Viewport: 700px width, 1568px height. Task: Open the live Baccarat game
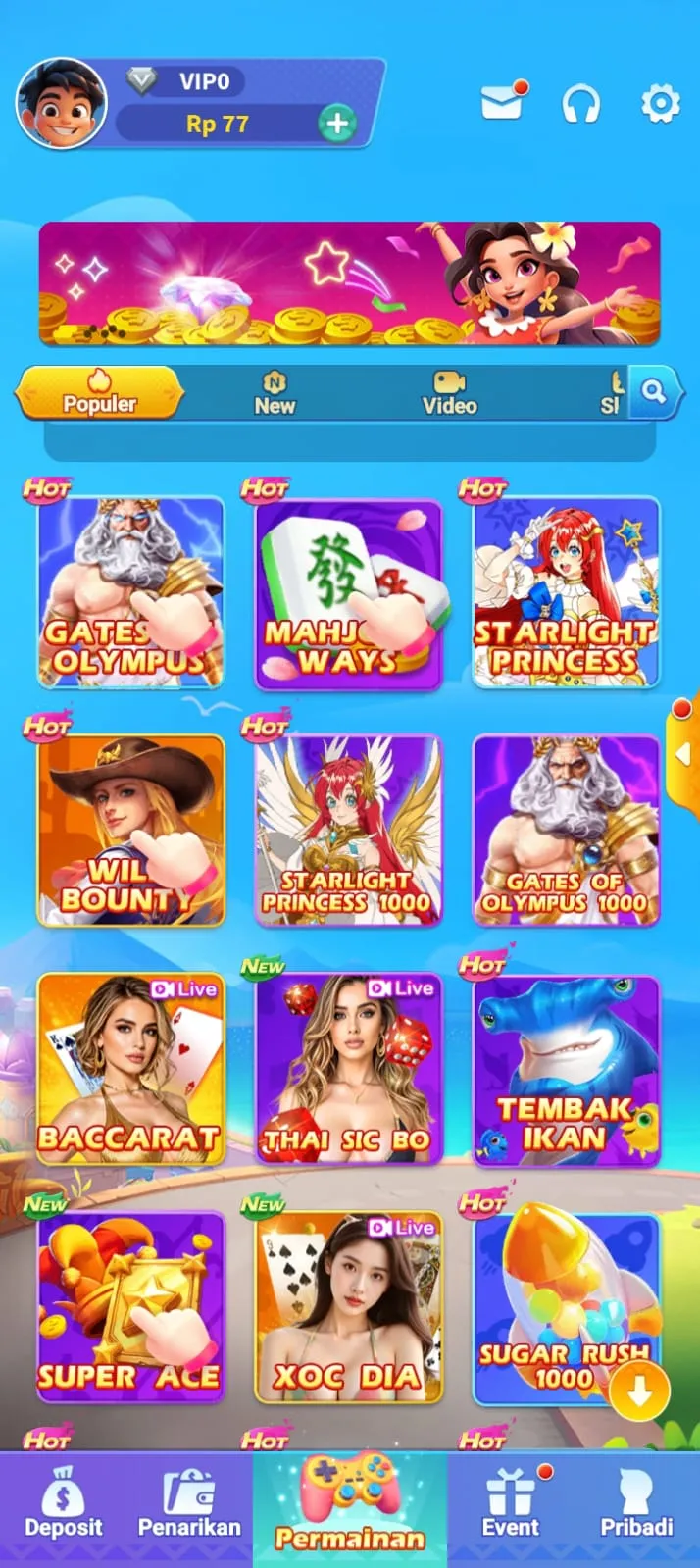(131, 1069)
